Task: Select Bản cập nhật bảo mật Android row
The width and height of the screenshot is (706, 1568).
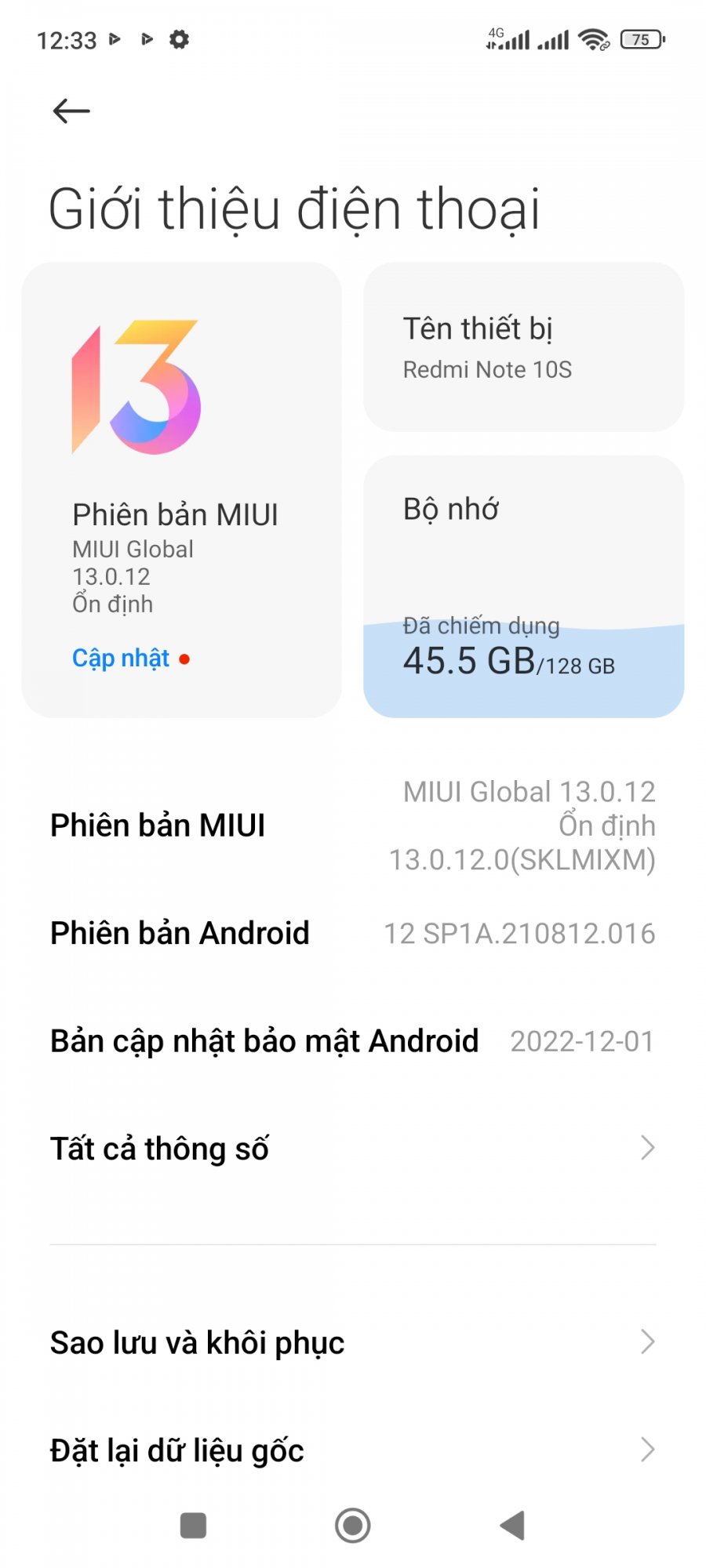Action: point(353,1041)
